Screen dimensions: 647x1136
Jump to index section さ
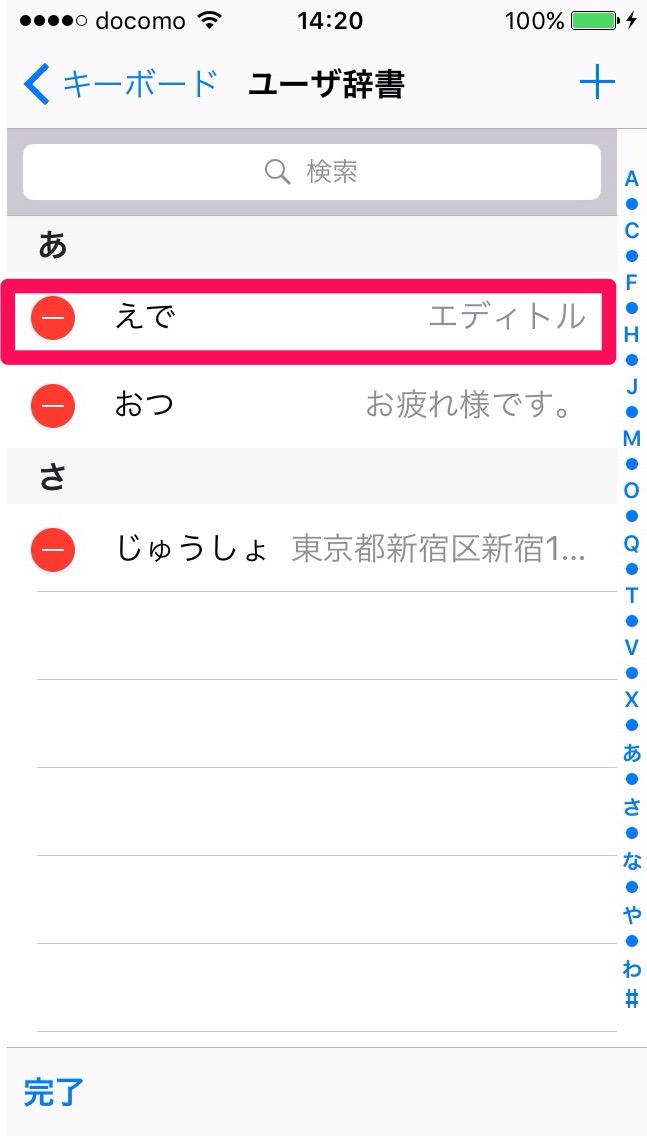coord(631,807)
